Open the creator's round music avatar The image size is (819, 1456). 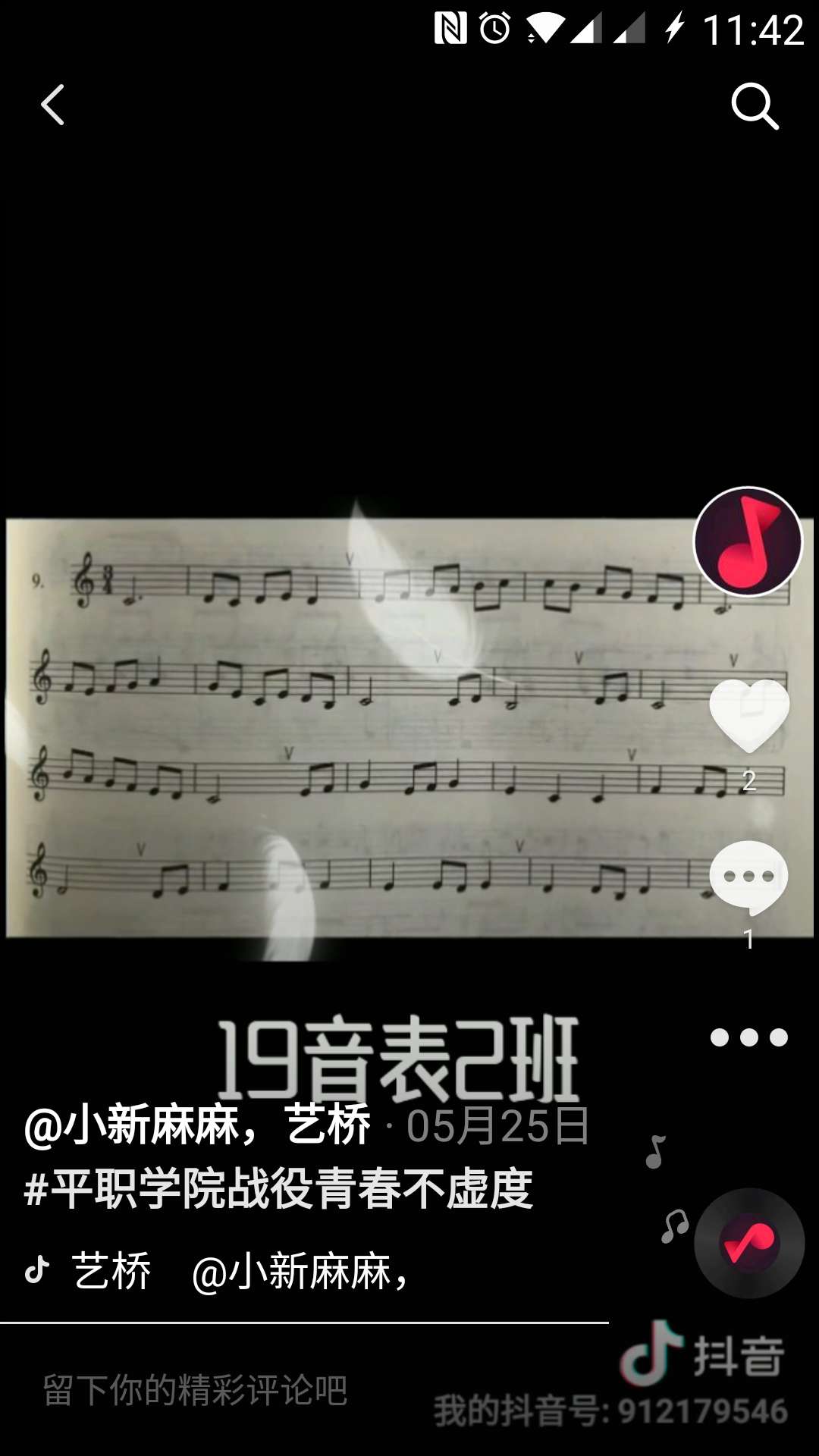click(x=748, y=541)
